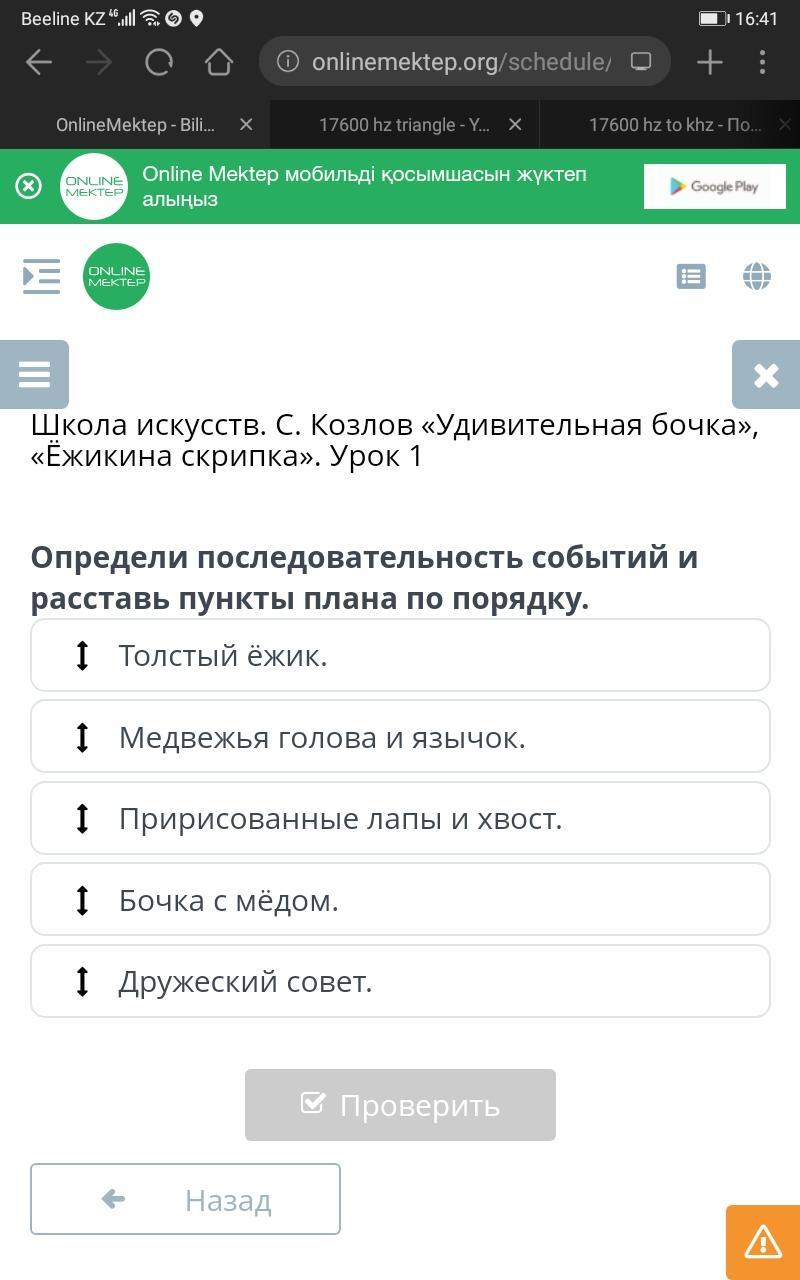Screen dimensions: 800x1280
Task: Open the gray hamburger lesson menu
Action: (x=34, y=374)
